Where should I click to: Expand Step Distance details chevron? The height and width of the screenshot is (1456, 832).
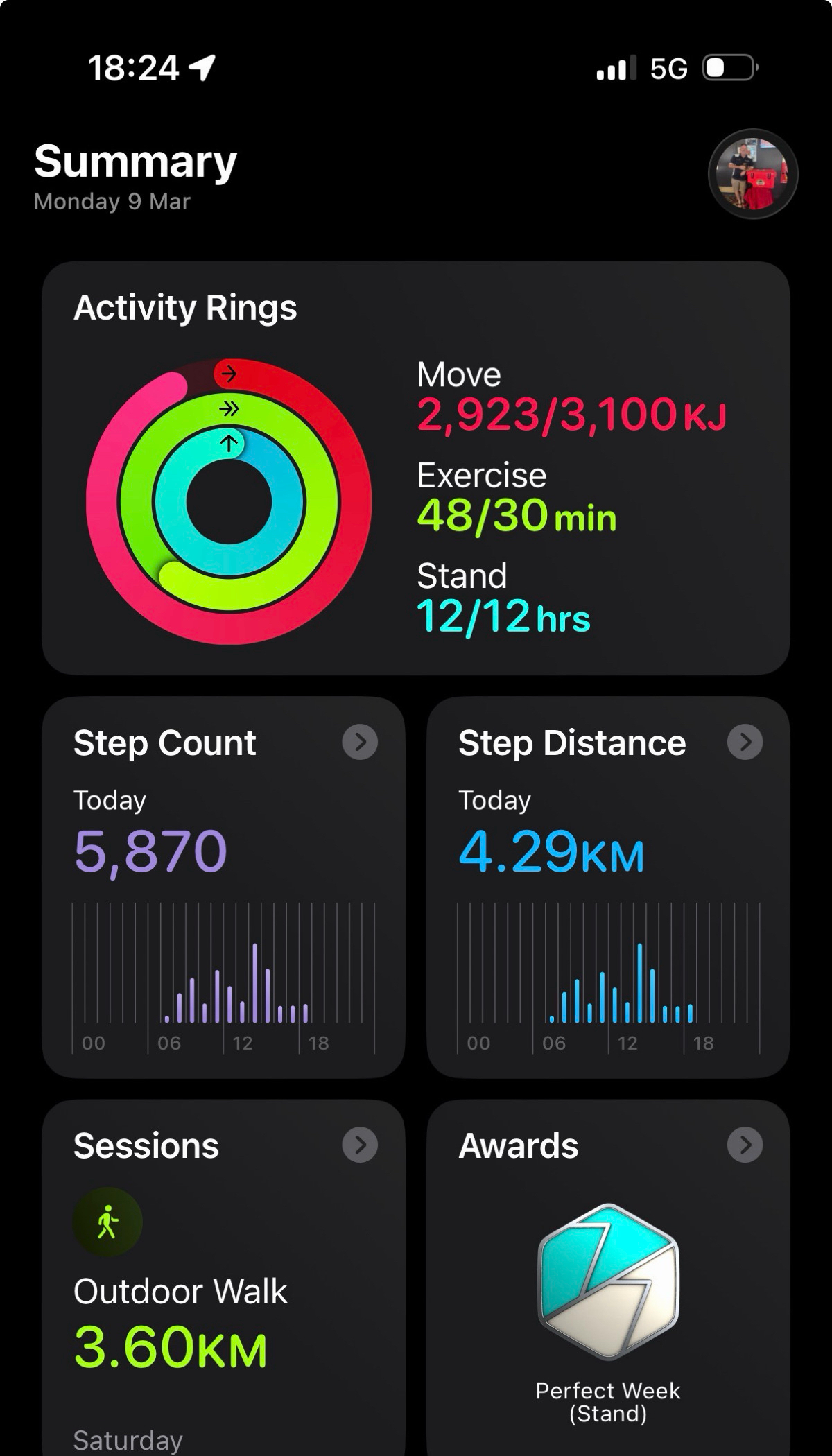[745, 742]
